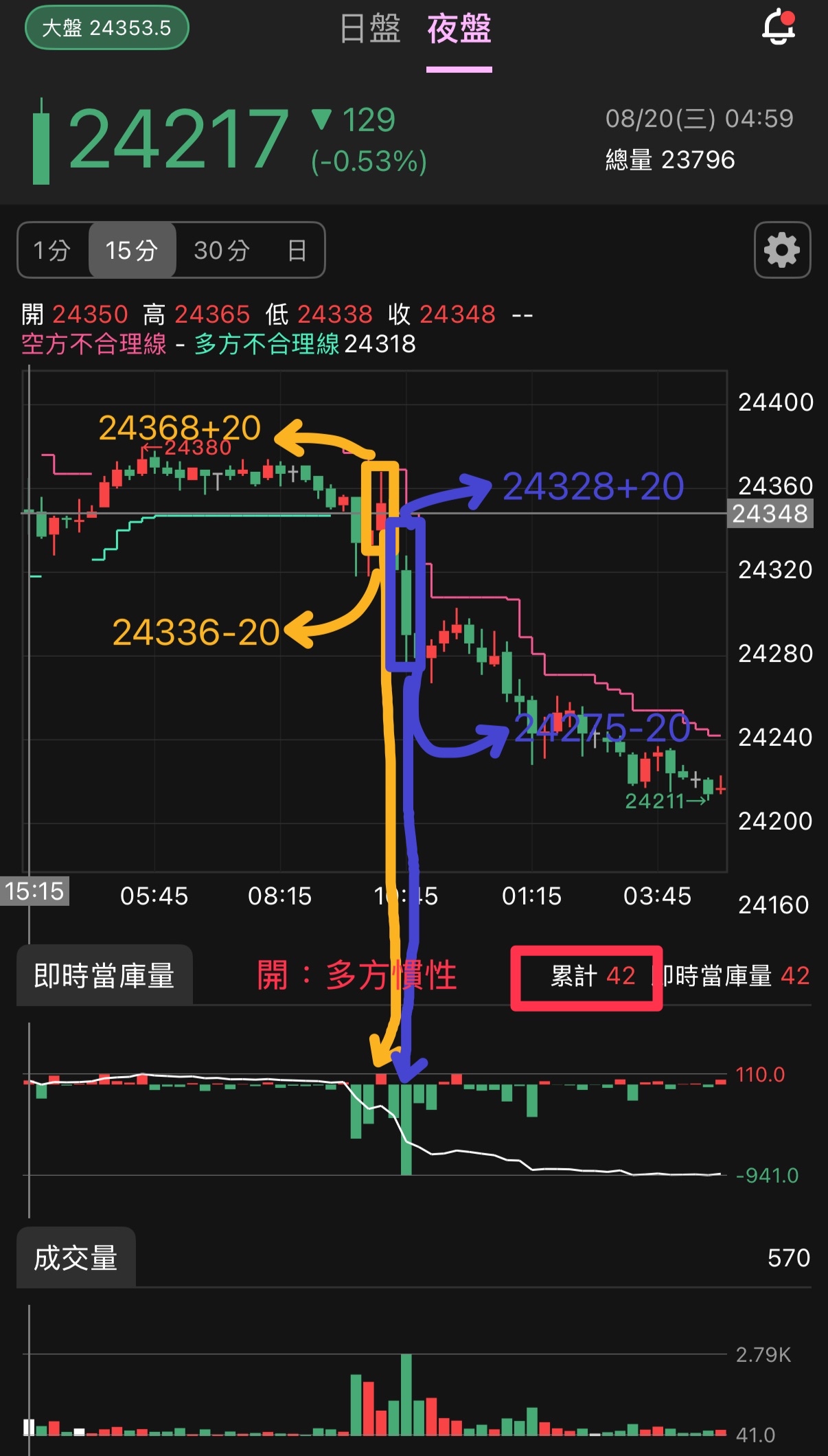Switch to the 日盤 tab
The height and width of the screenshot is (1456, 828).
[371, 29]
